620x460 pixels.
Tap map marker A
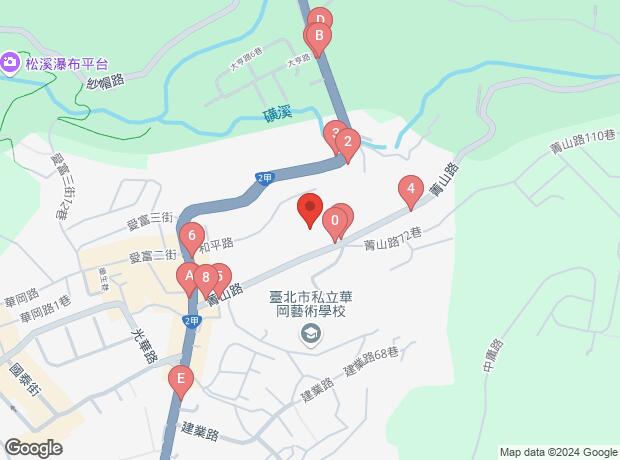(x=186, y=275)
